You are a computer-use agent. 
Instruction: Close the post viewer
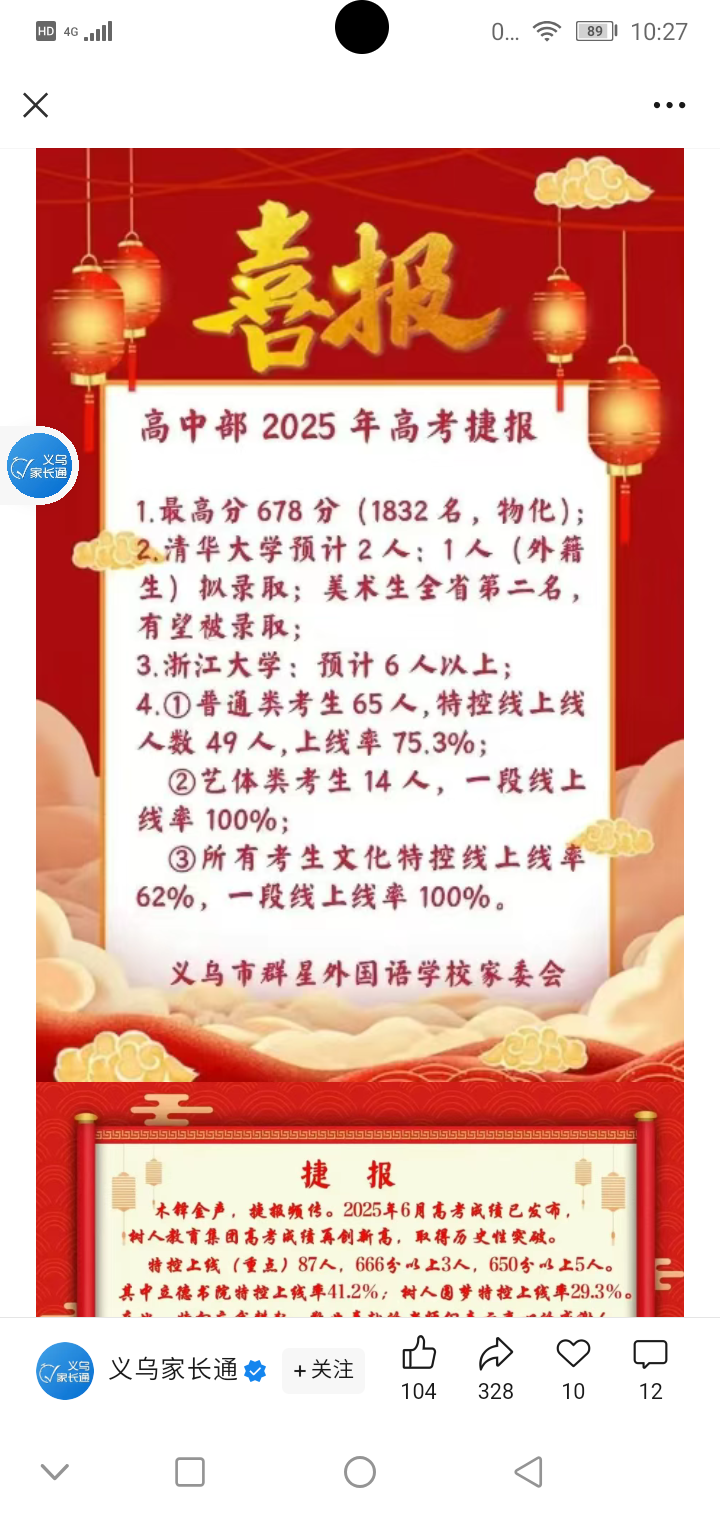click(36, 105)
